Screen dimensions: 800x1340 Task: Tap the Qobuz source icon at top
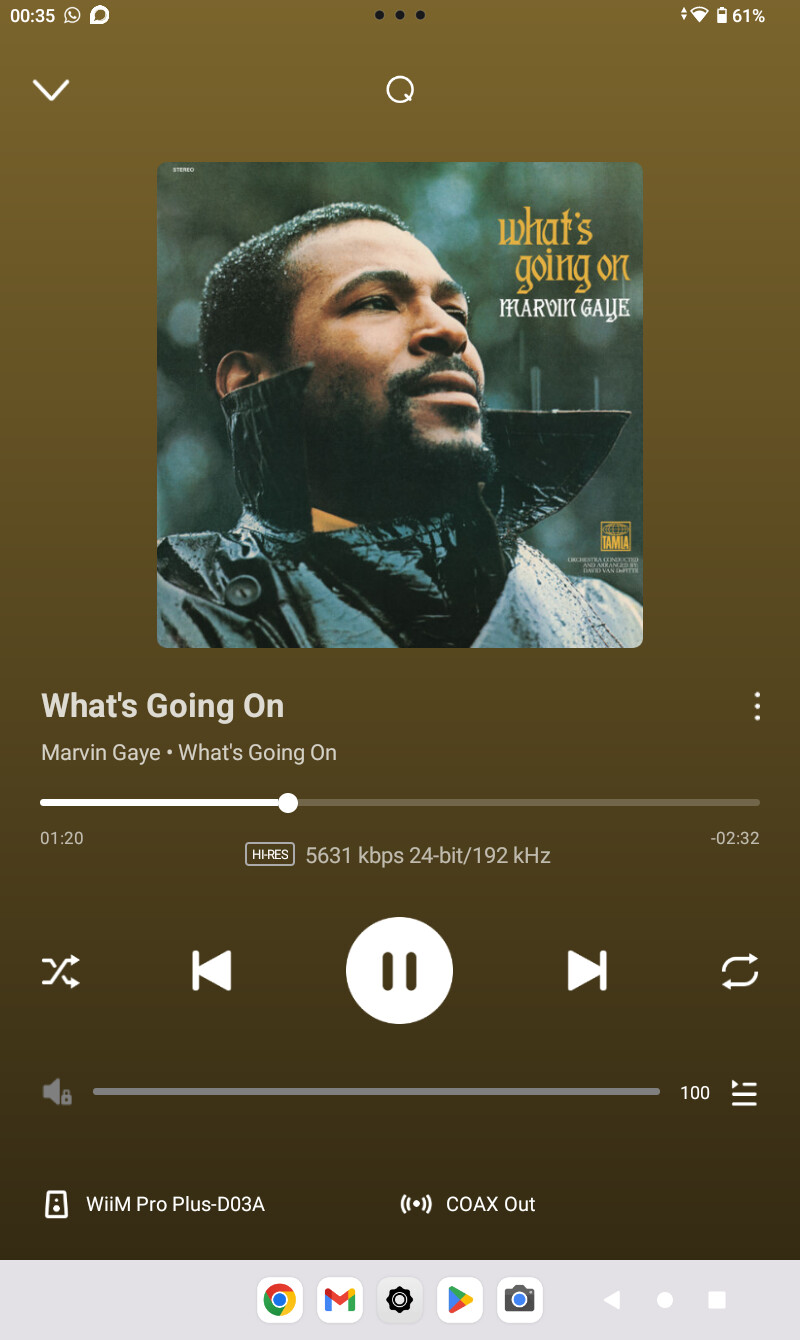(400, 90)
